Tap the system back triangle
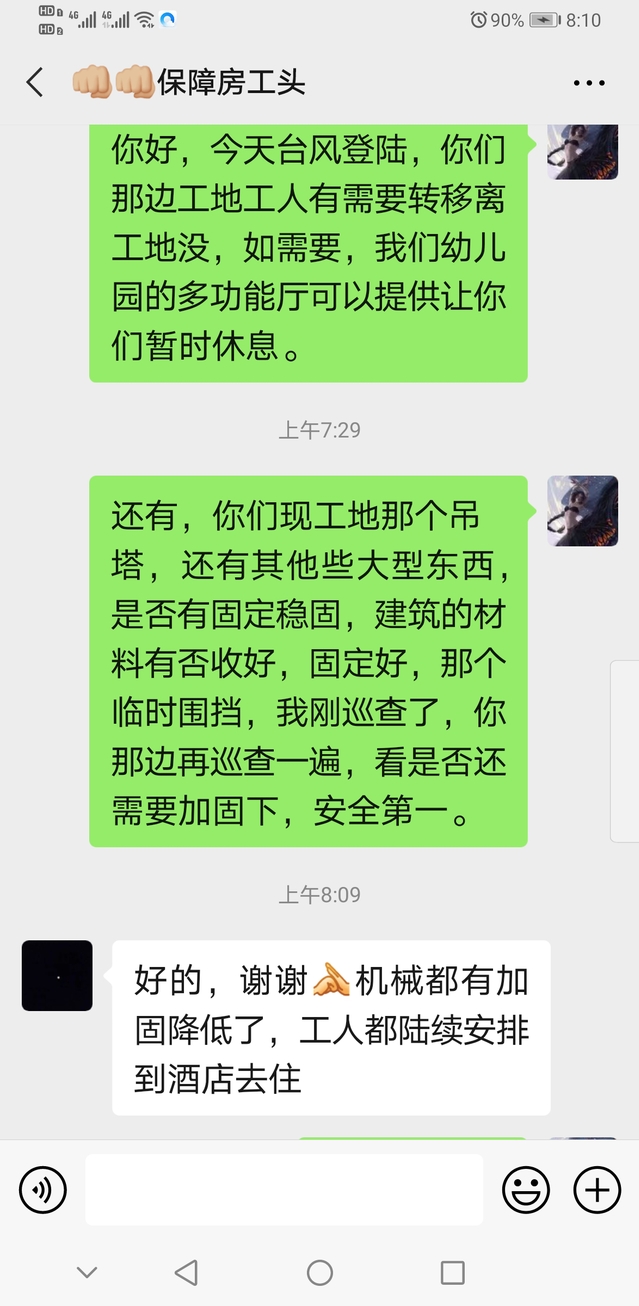639x1306 pixels. pos(186,1272)
